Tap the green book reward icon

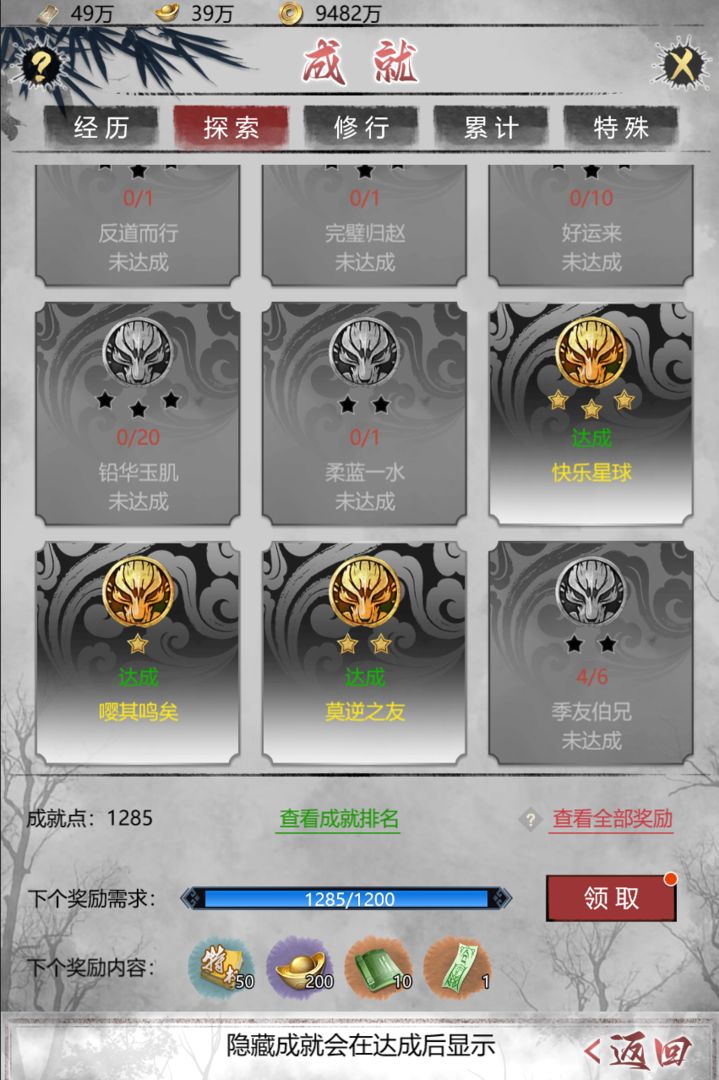tap(378, 967)
